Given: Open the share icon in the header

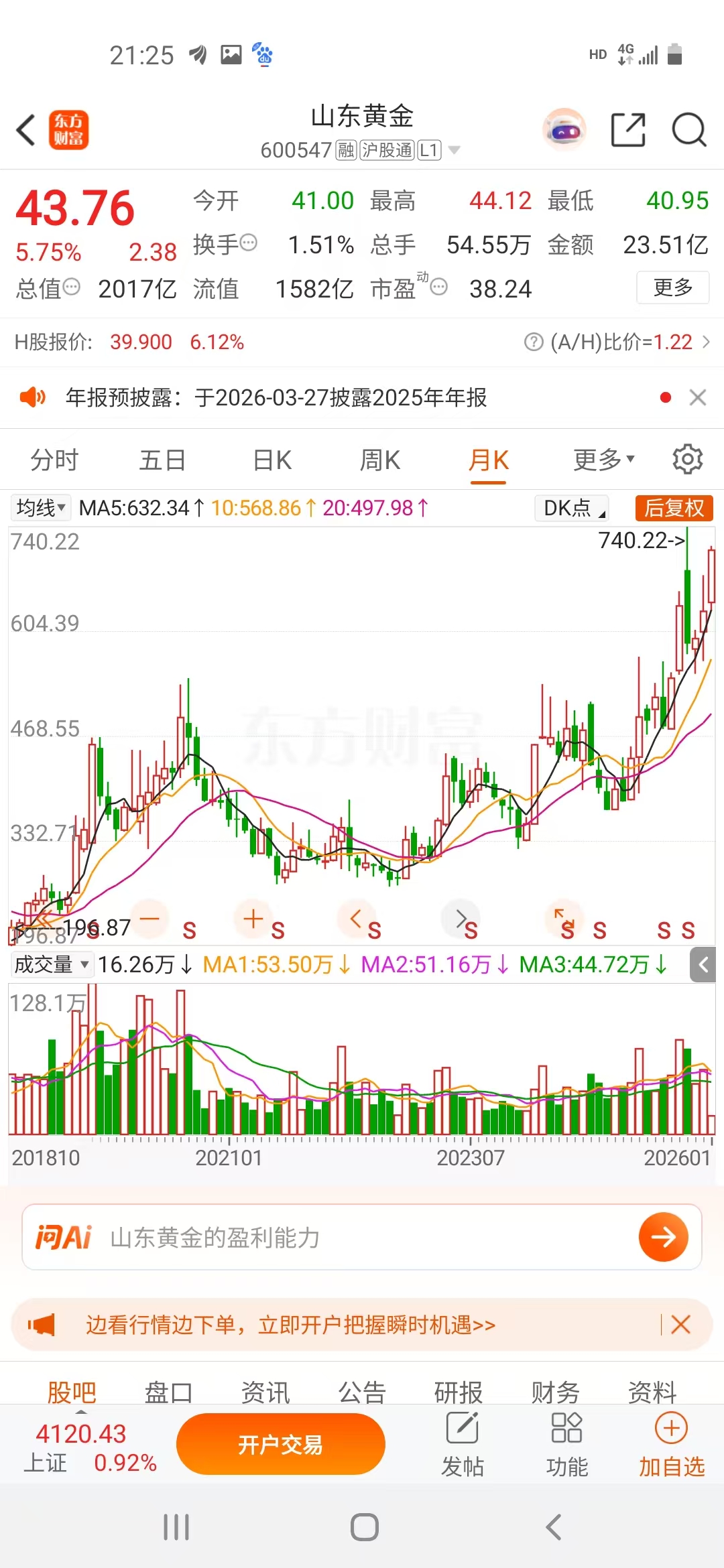Looking at the screenshot, I should point(627,129).
